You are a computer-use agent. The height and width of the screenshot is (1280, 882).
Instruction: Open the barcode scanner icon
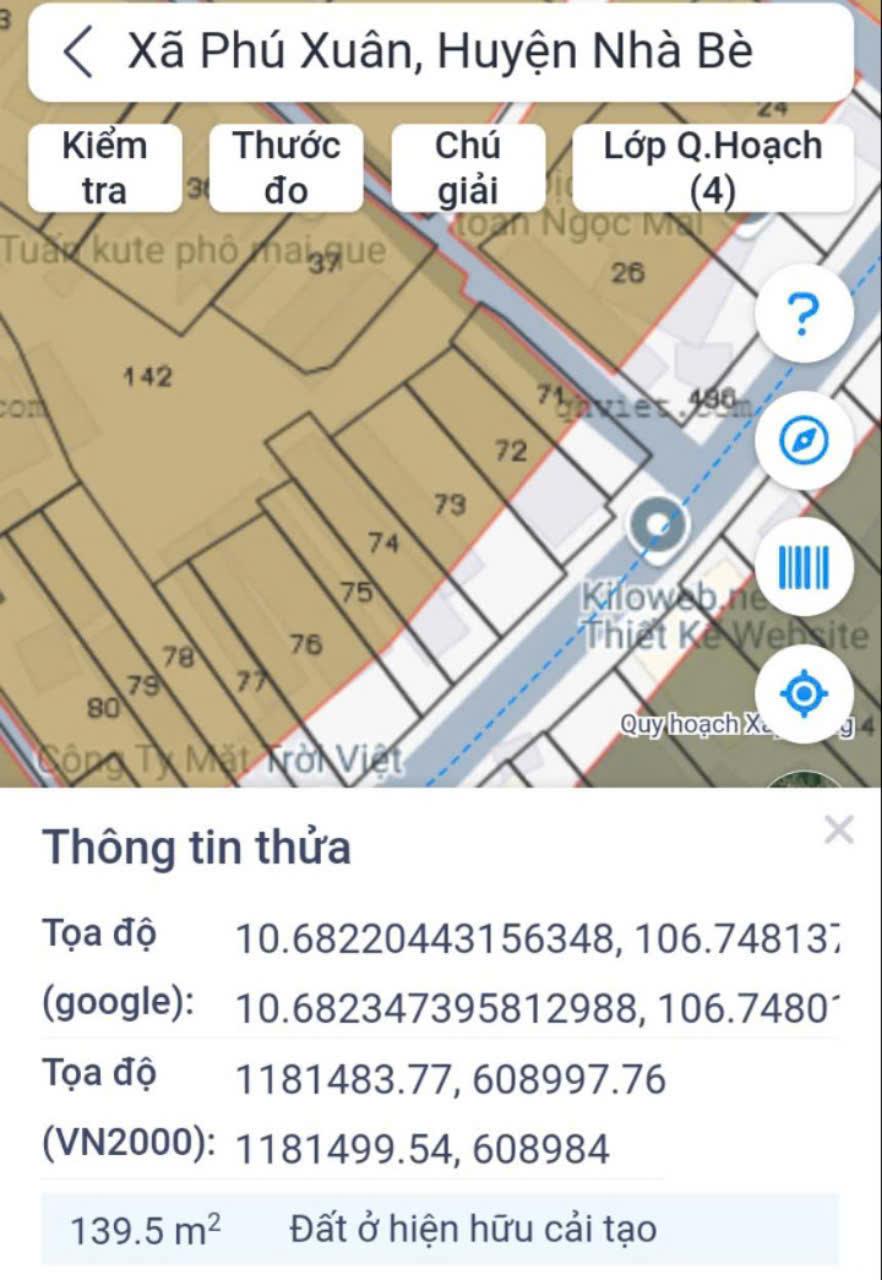tap(803, 566)
